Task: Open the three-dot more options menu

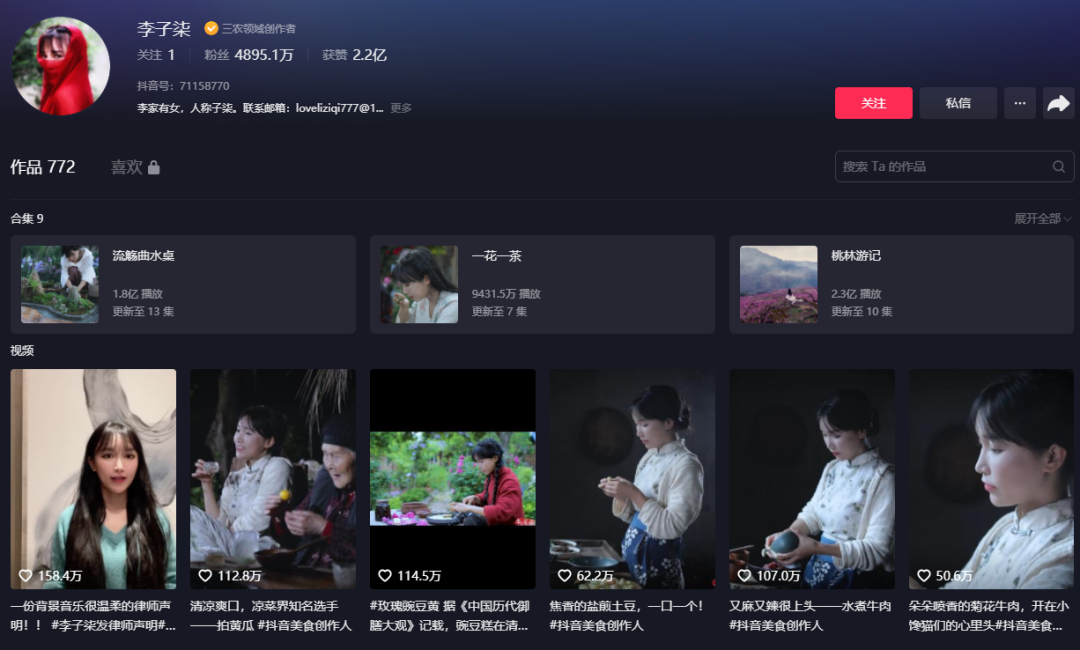Action: point(1019,103)
